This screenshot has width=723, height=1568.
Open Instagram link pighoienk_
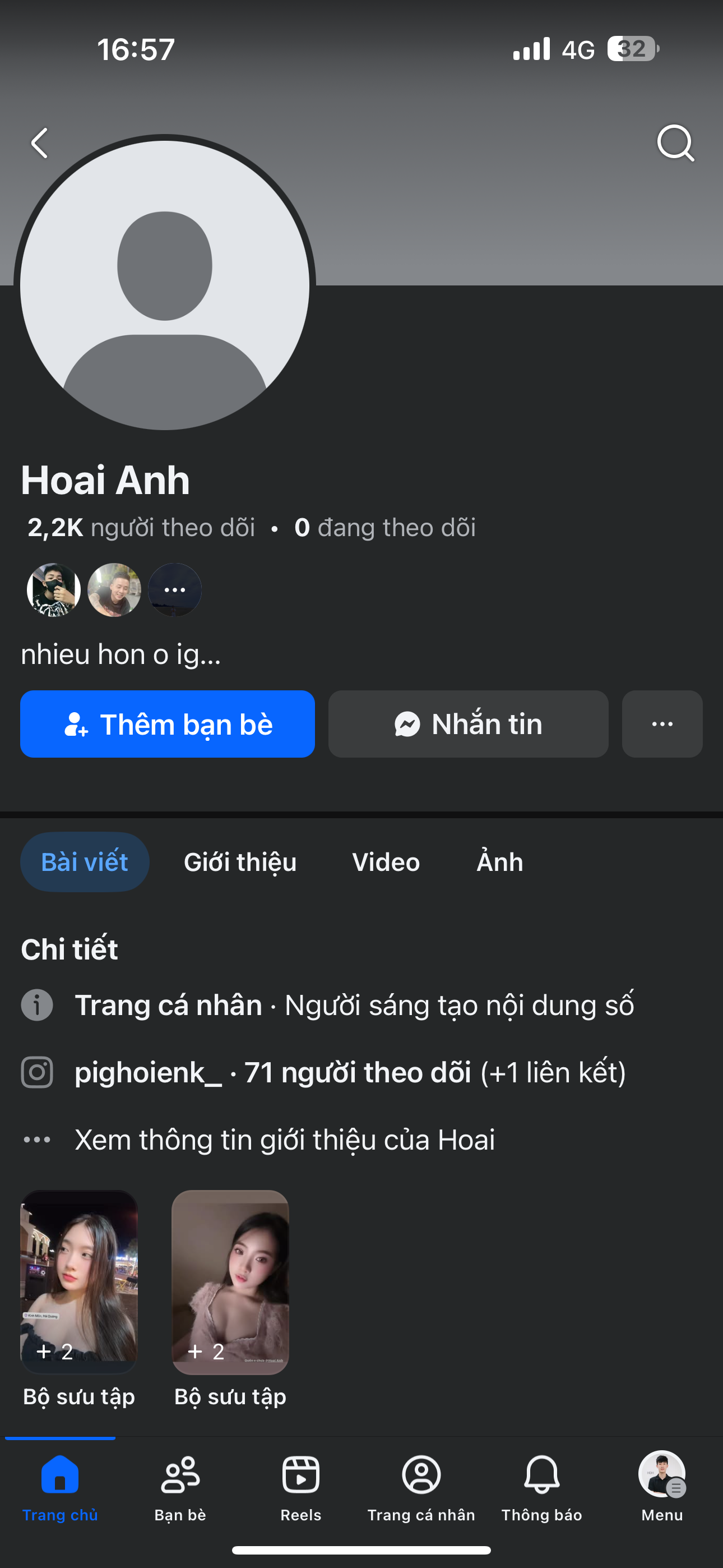click(x=148, y=1072)
